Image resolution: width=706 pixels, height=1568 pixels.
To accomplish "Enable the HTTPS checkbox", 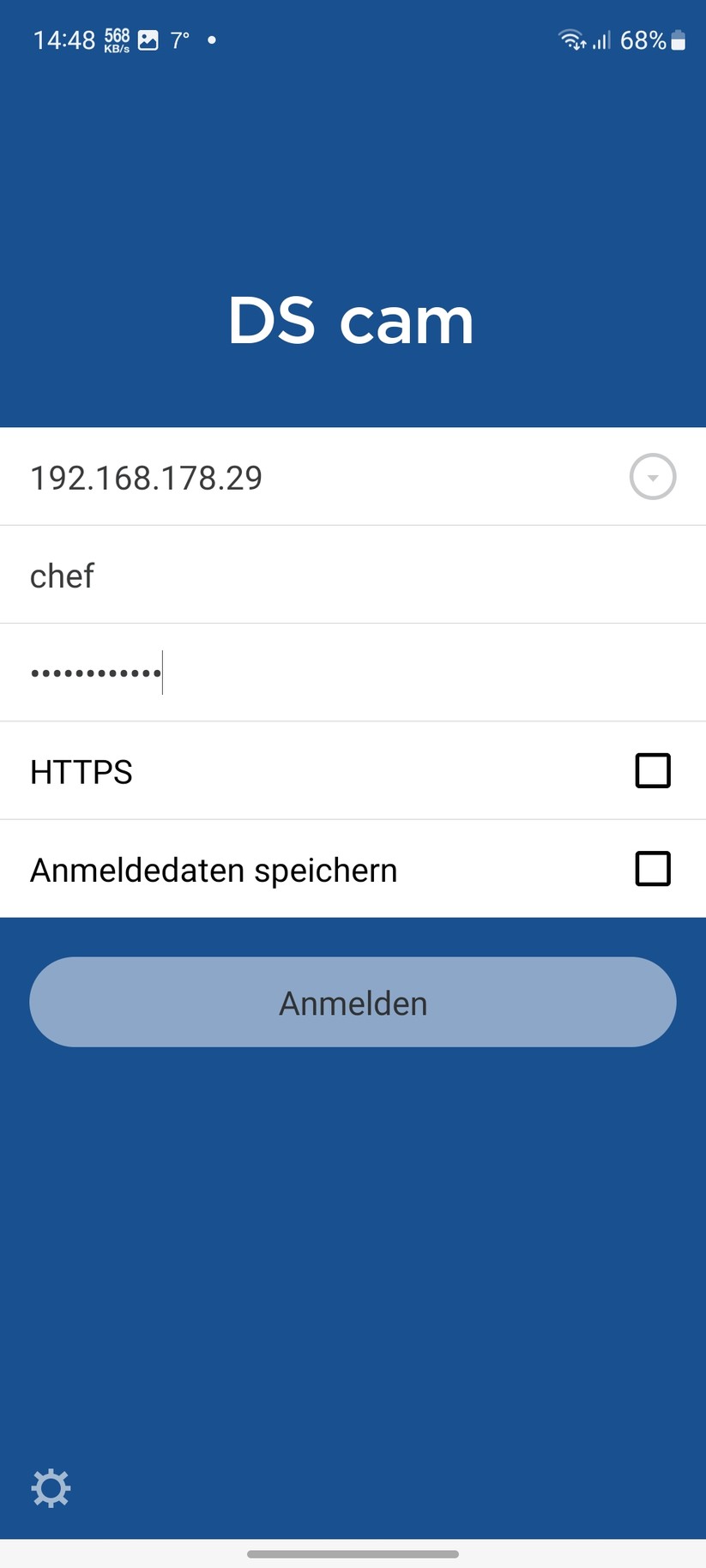I will click(653, 770).
